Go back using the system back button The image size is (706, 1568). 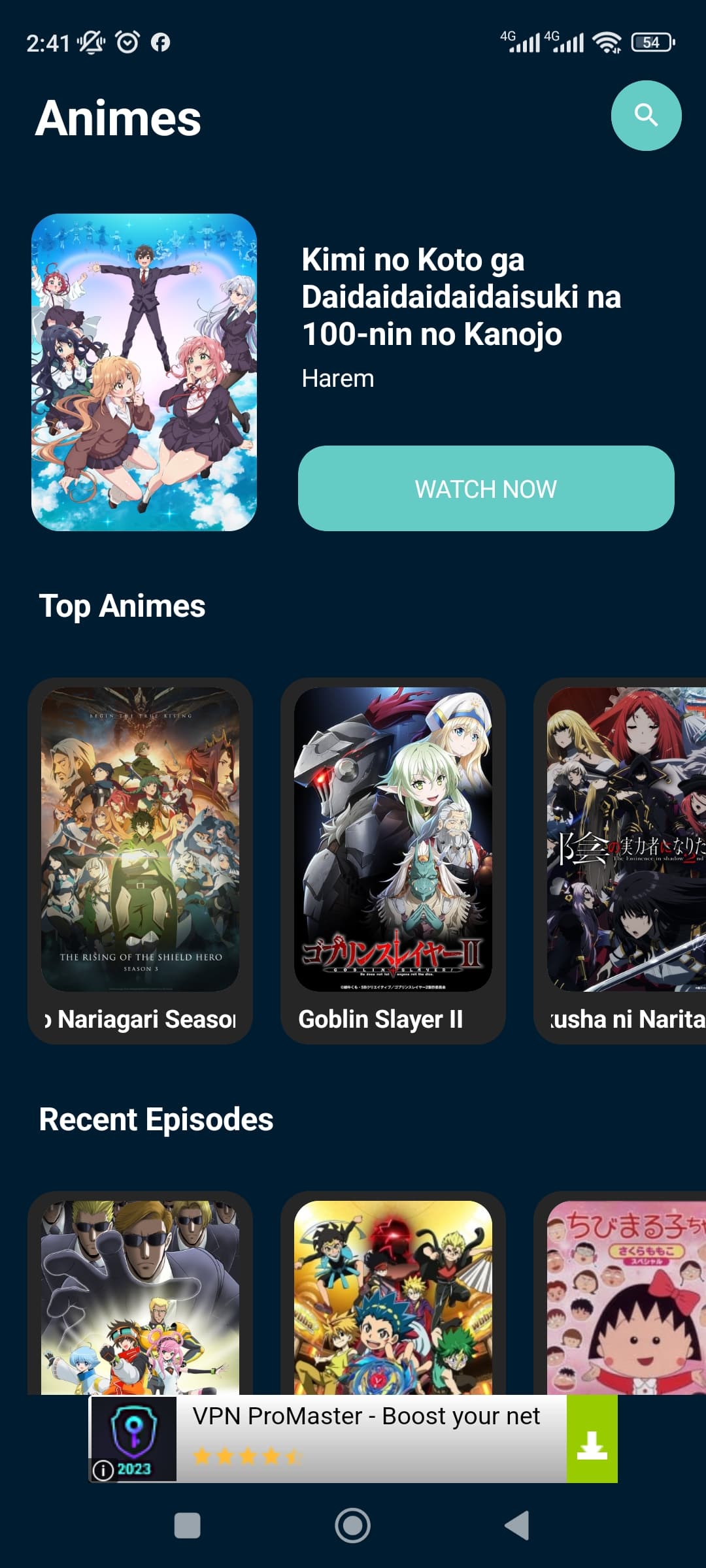[517, 1526]
